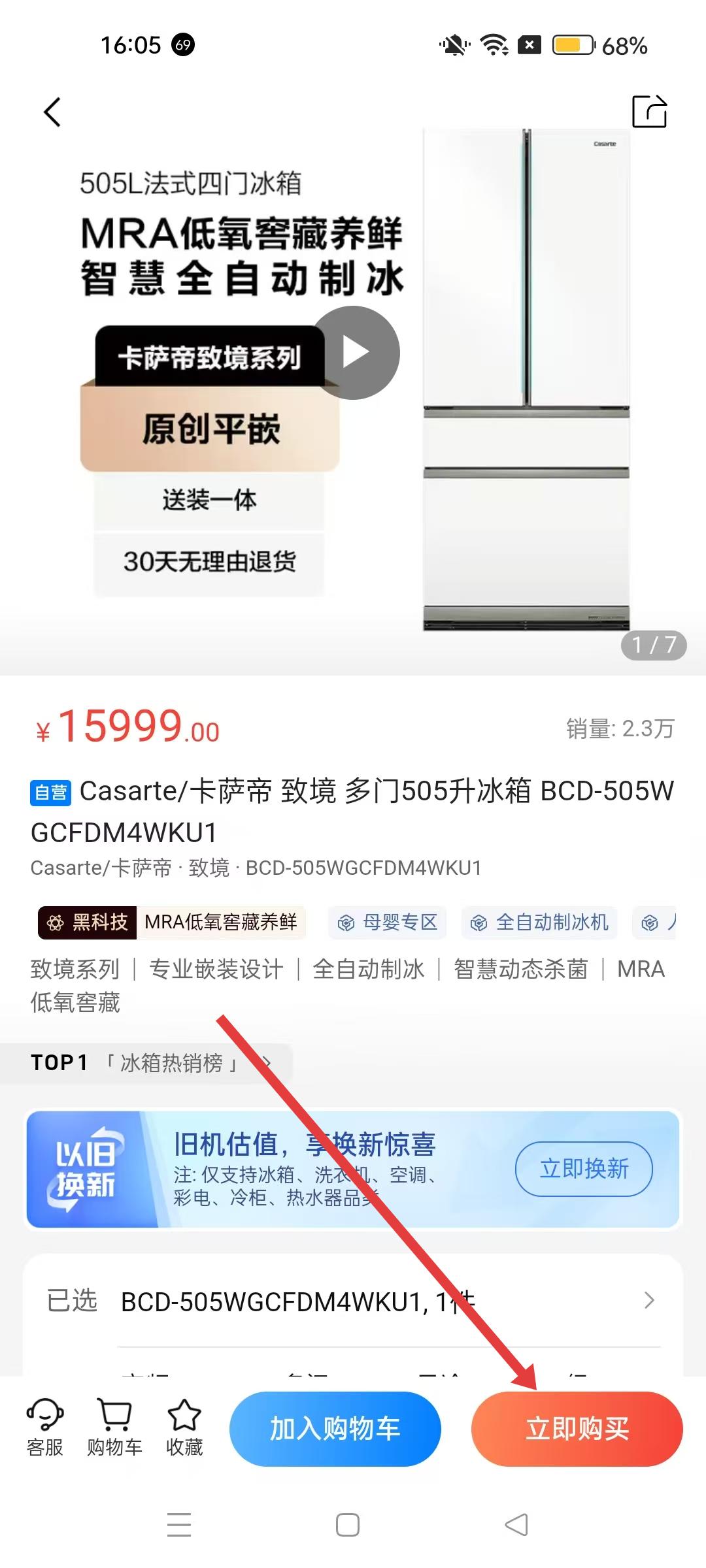706x1568 pixels.
Task: Add product to 收藏 favorites
Action: (x=184, y=1428)
